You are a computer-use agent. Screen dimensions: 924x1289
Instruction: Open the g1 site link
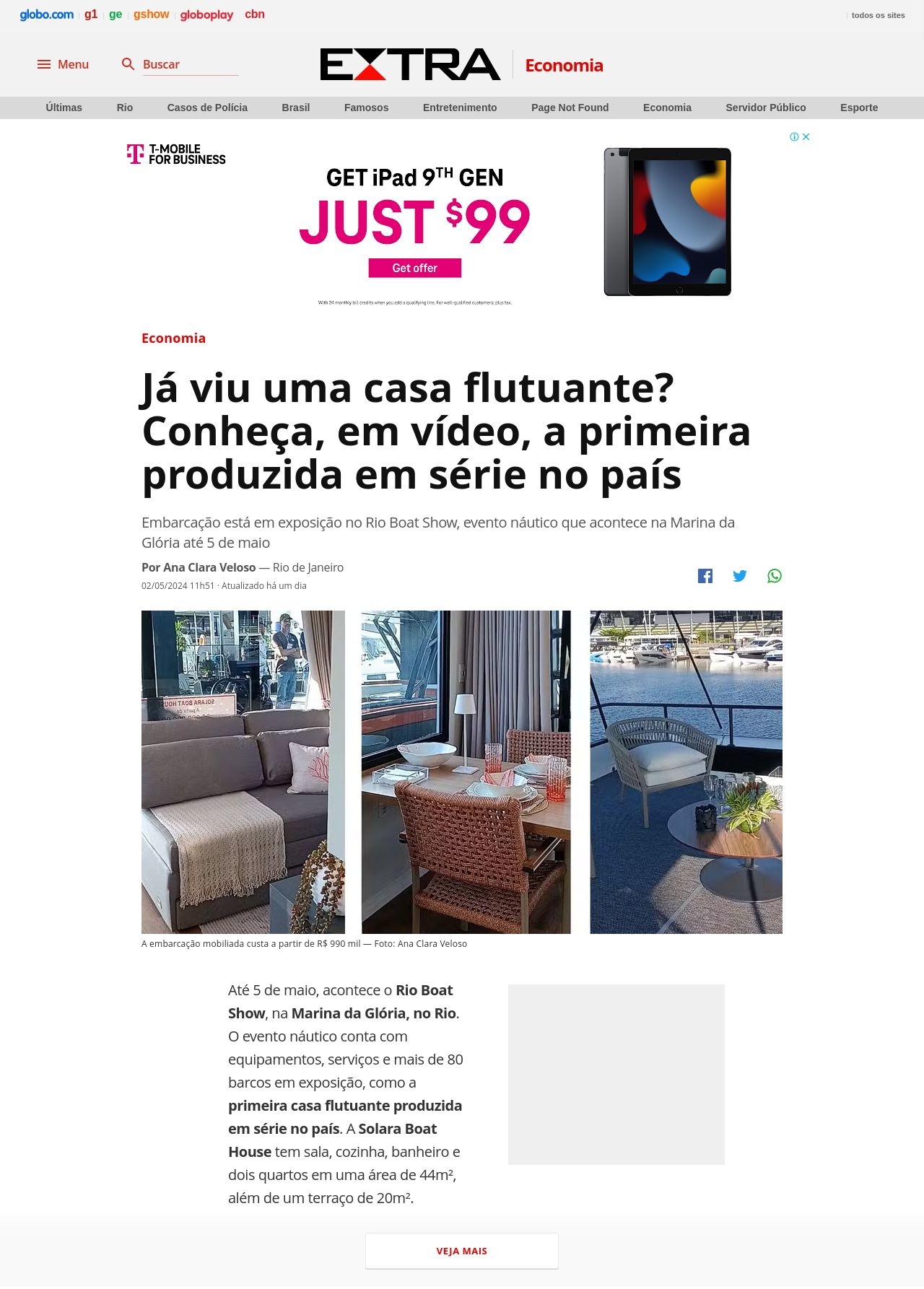point(91,14)
